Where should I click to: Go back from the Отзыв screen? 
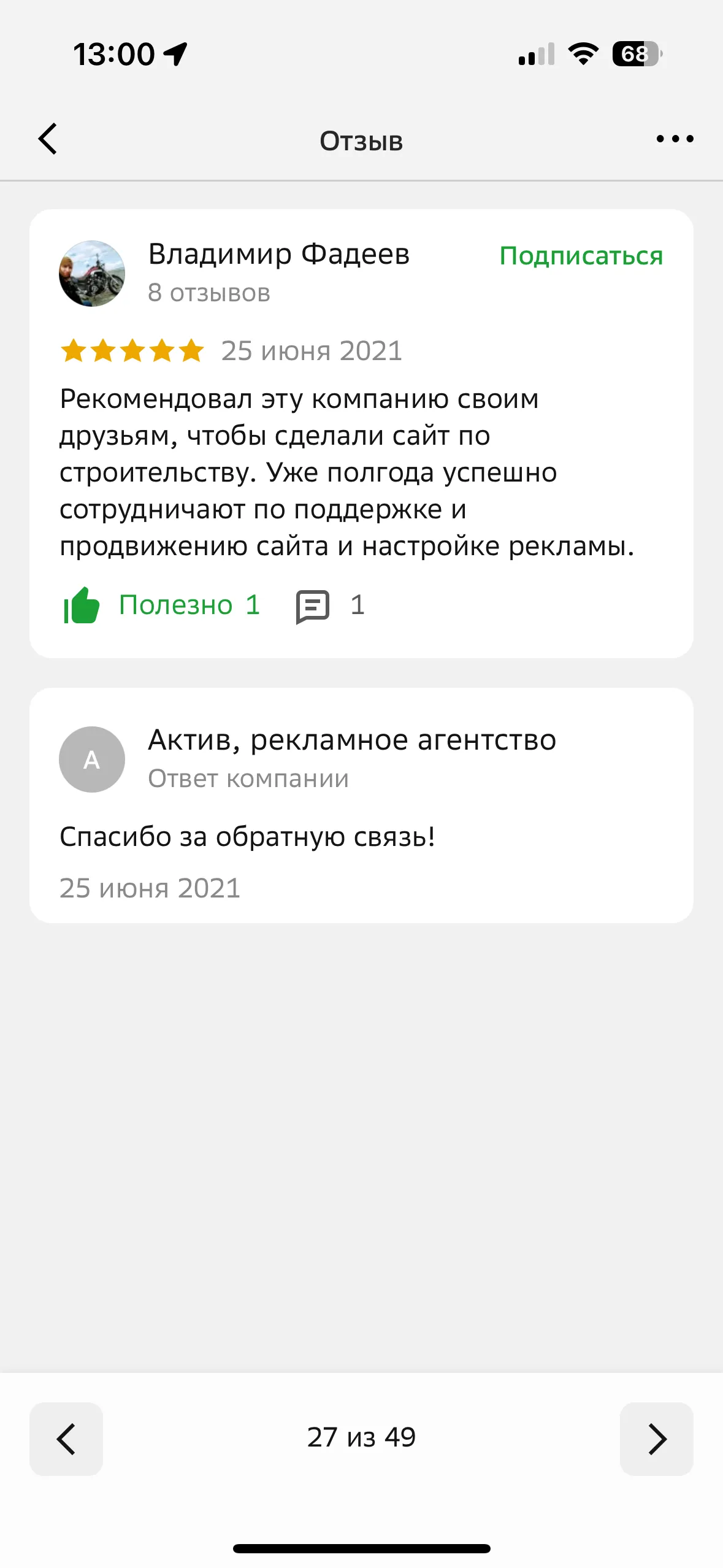point(48,139)
